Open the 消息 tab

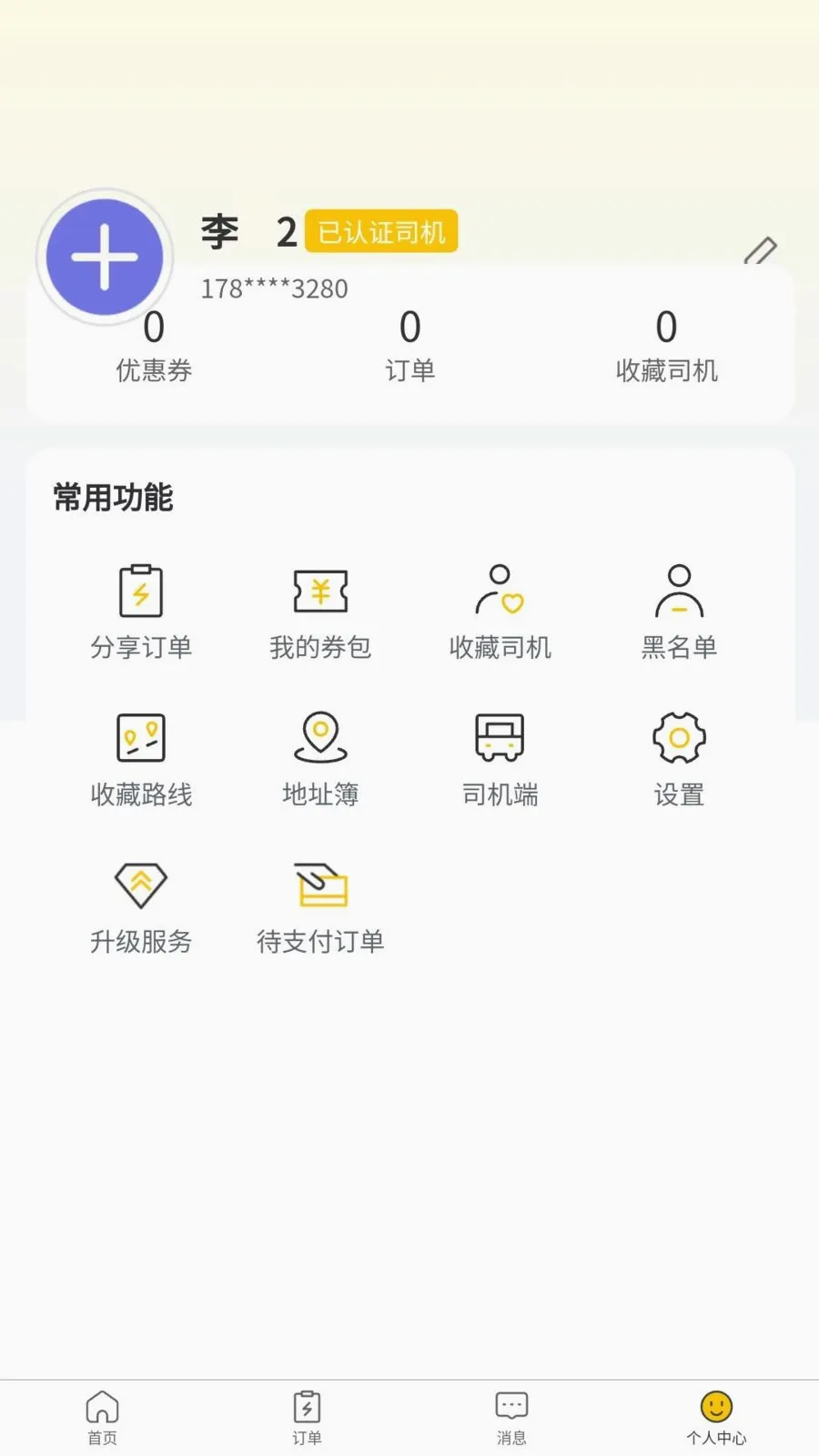[511, 1418]
